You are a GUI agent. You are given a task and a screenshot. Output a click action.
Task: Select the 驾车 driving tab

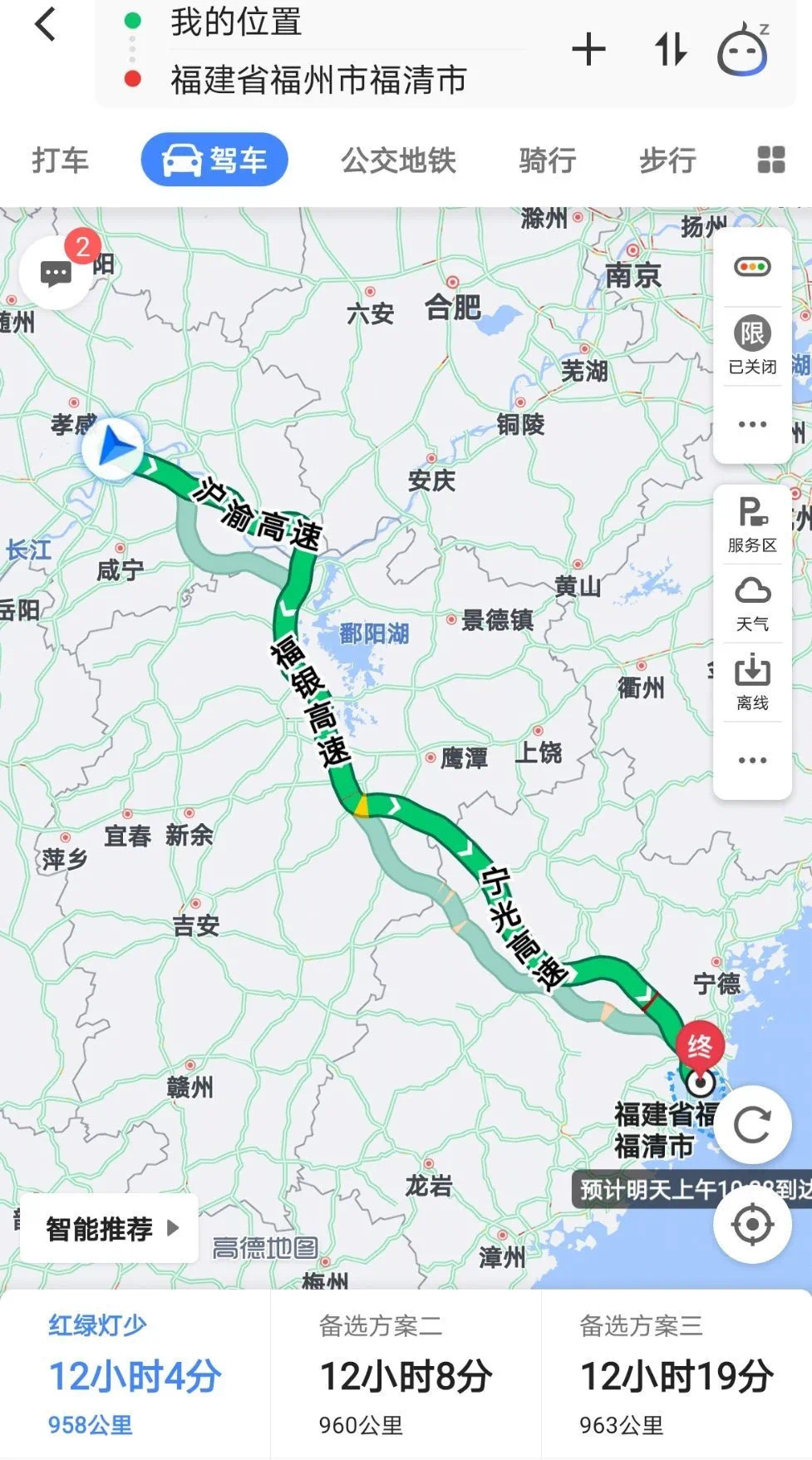pos(214,160)
